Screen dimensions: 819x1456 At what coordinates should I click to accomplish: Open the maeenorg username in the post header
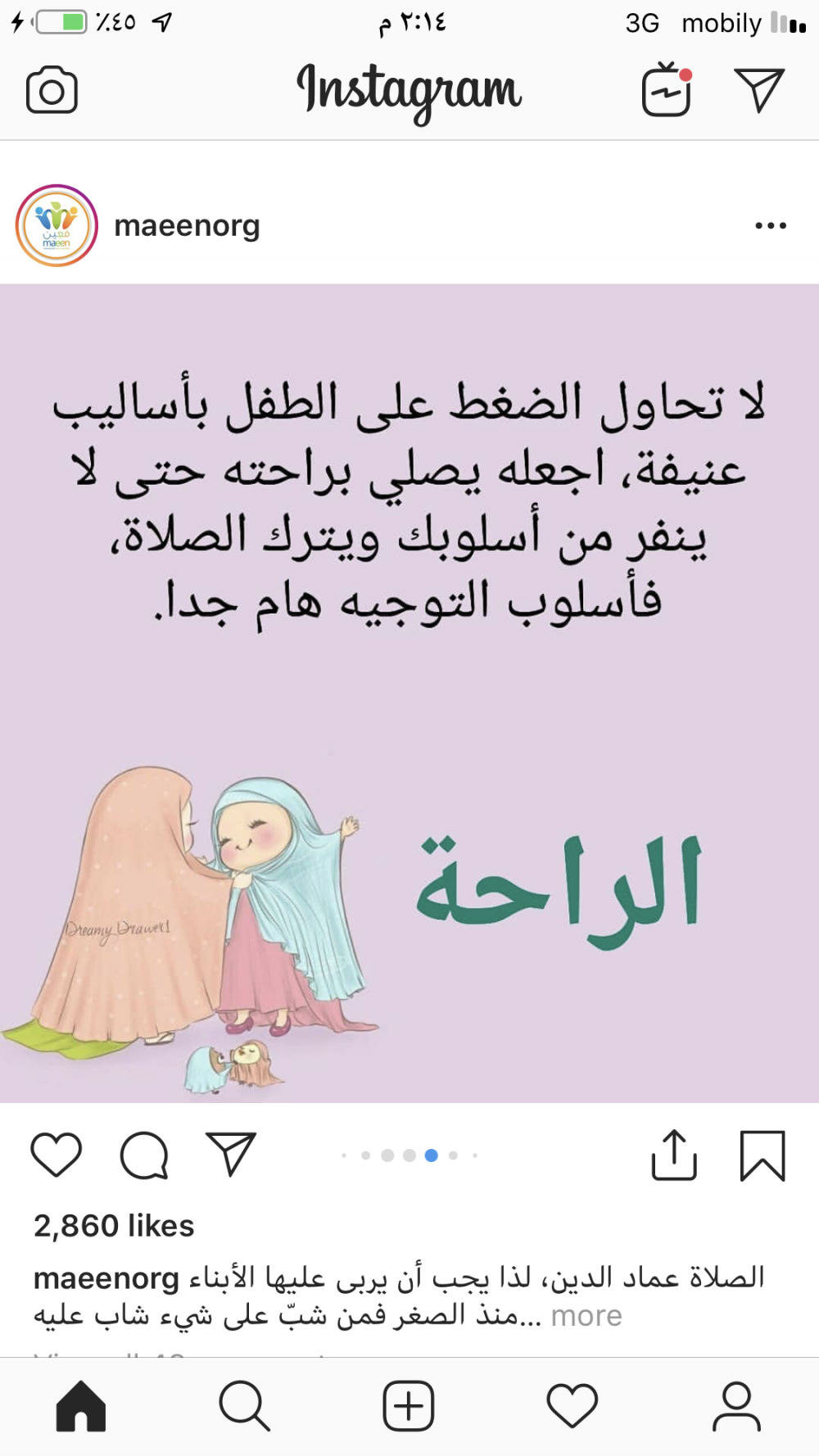[x=187, y=225]
